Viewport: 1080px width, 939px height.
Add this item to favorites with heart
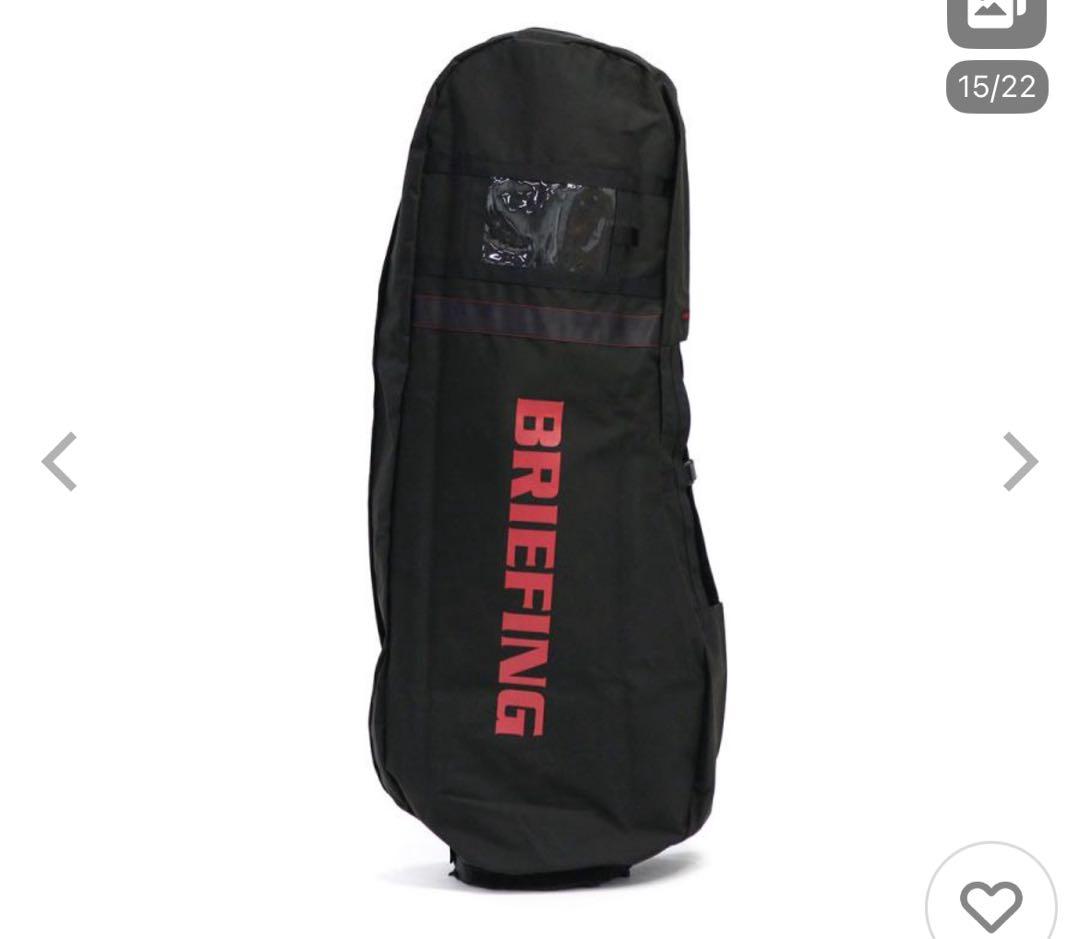pyautogui.click(x=990, y=903)
